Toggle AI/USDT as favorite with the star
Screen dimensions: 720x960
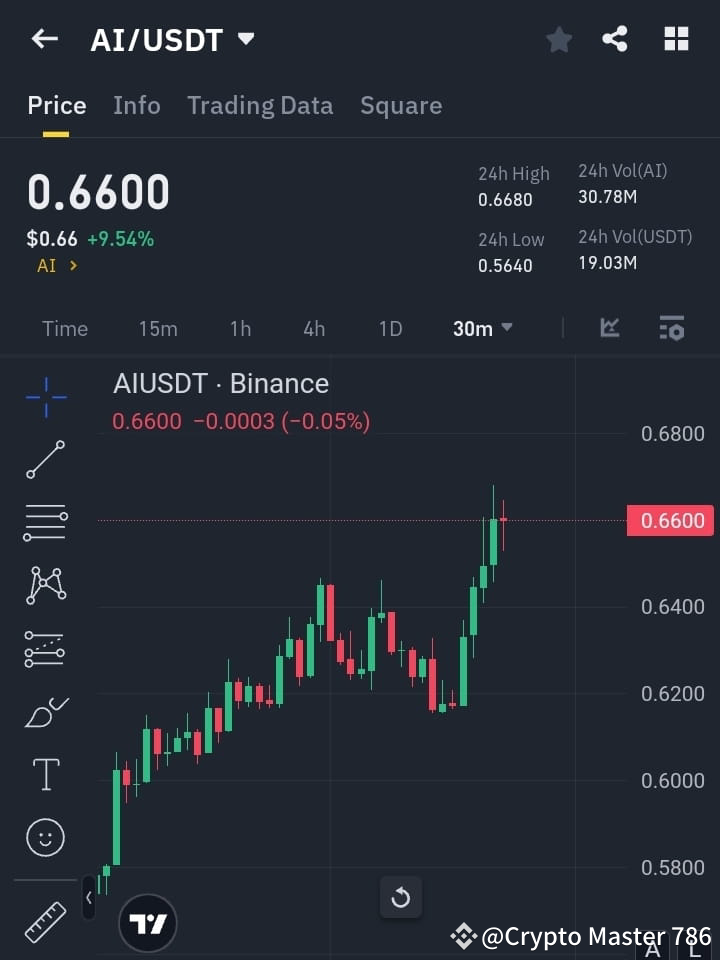558,39
